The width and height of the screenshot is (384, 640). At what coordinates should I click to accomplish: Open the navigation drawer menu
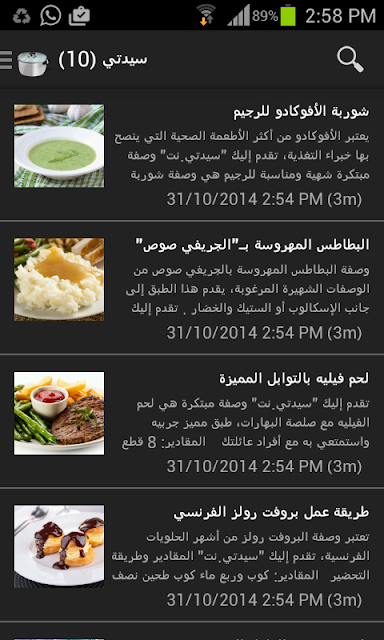tap(6, 60)
